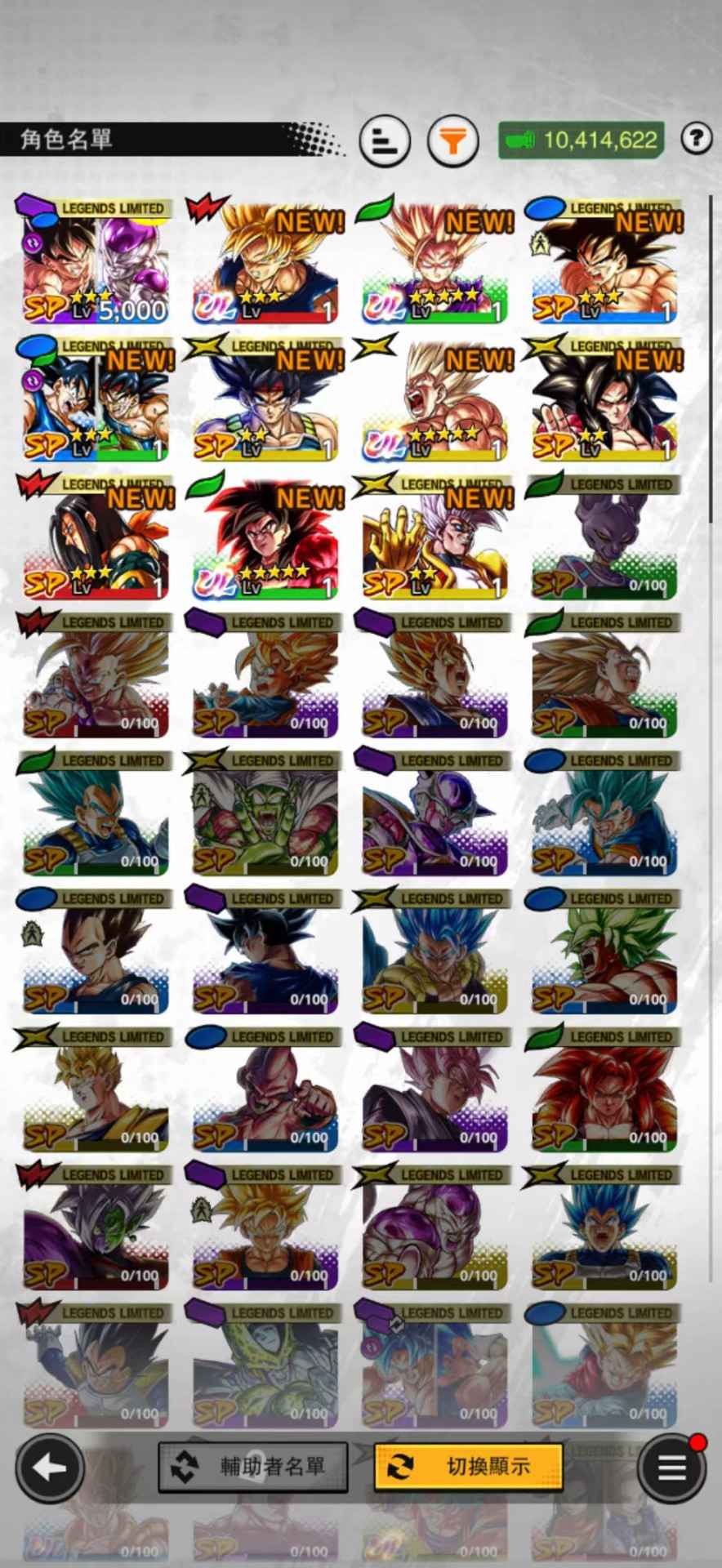This screenshot has height=1568, width=722.
Task: Tap the yellow 切換顯示 button
Action: [469, 1467]
